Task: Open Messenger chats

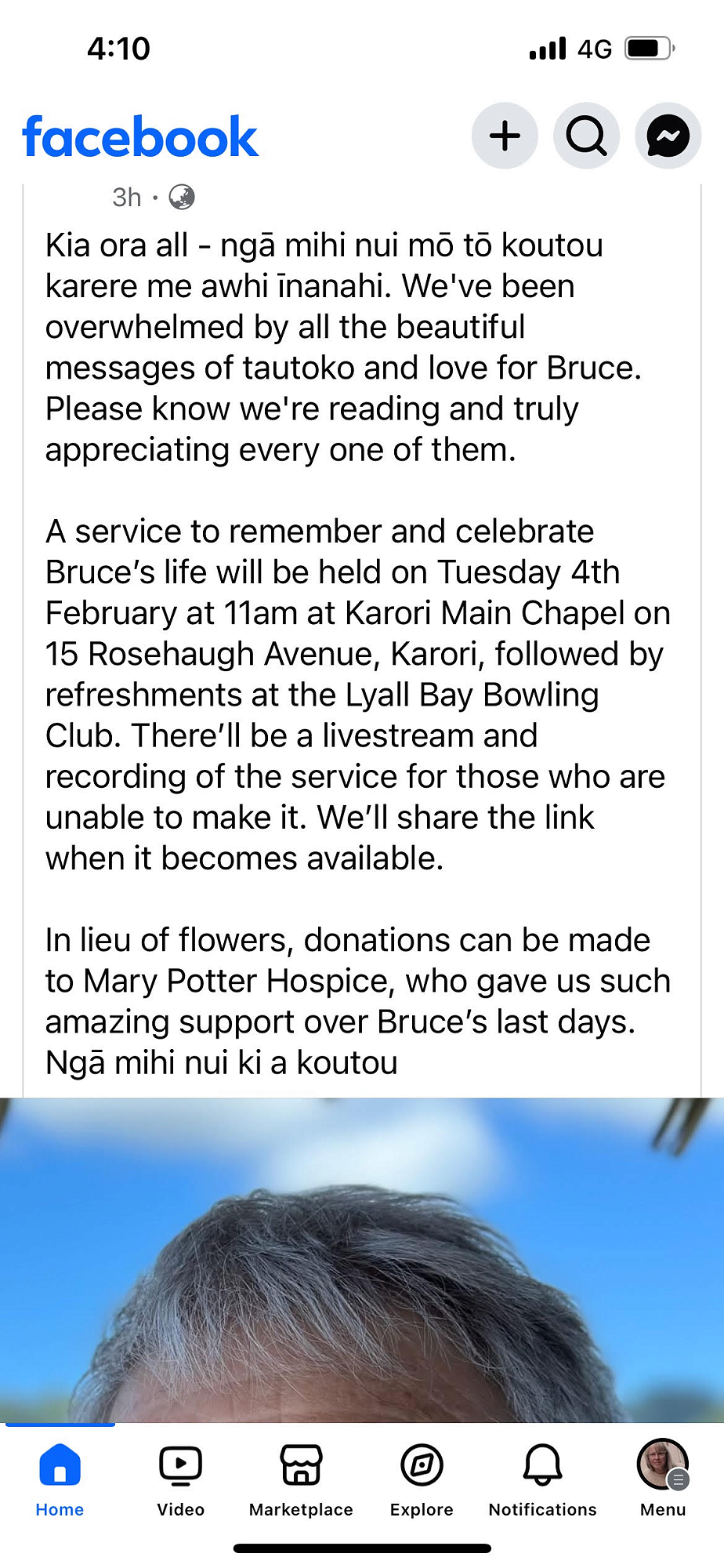Action: 668,136
